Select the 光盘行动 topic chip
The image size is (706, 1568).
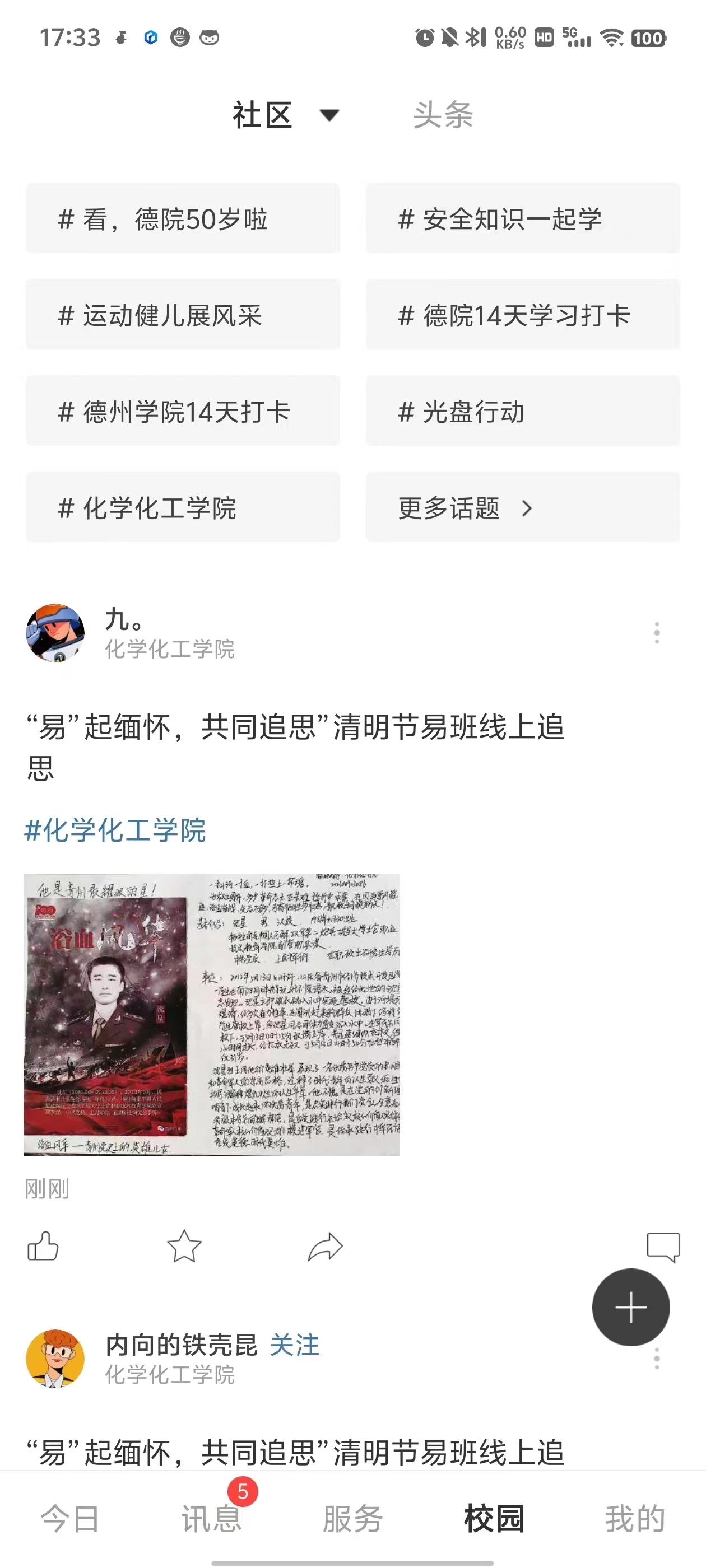click(x=523, y=412)
